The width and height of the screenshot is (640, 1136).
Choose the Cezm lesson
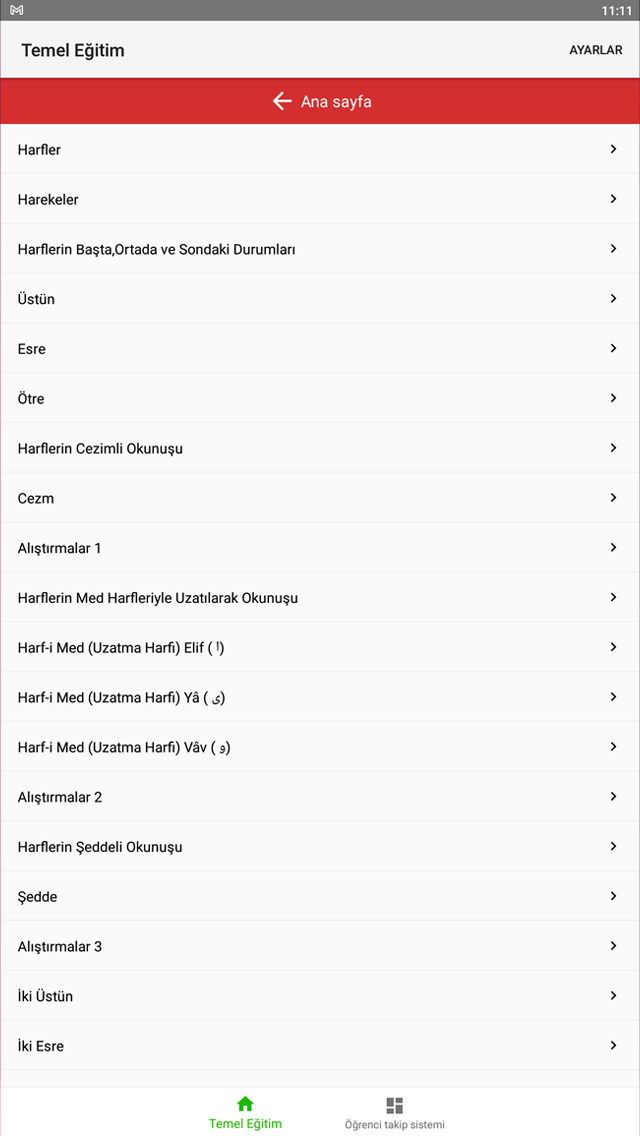(320, 498)
